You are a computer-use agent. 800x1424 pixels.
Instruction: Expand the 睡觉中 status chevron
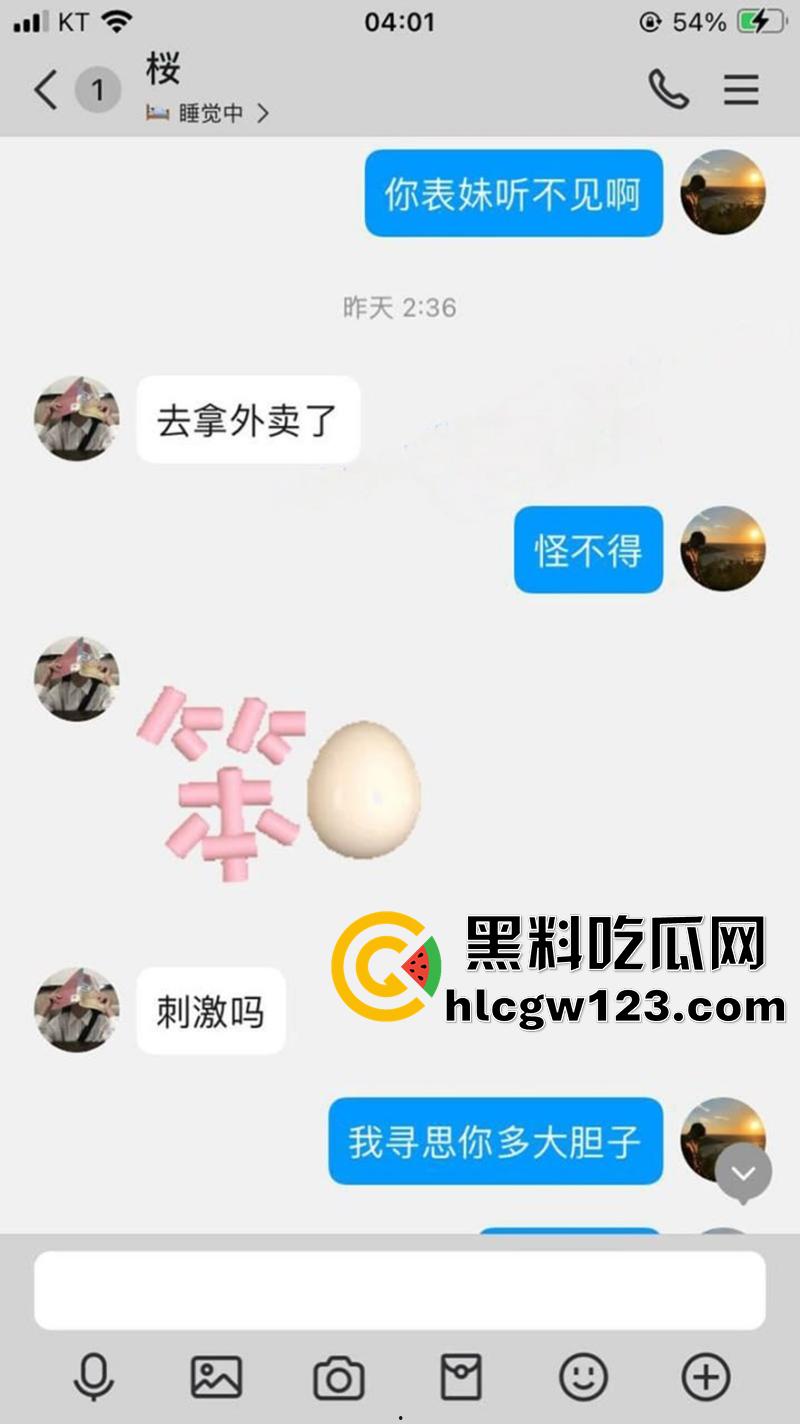point(261,113)
